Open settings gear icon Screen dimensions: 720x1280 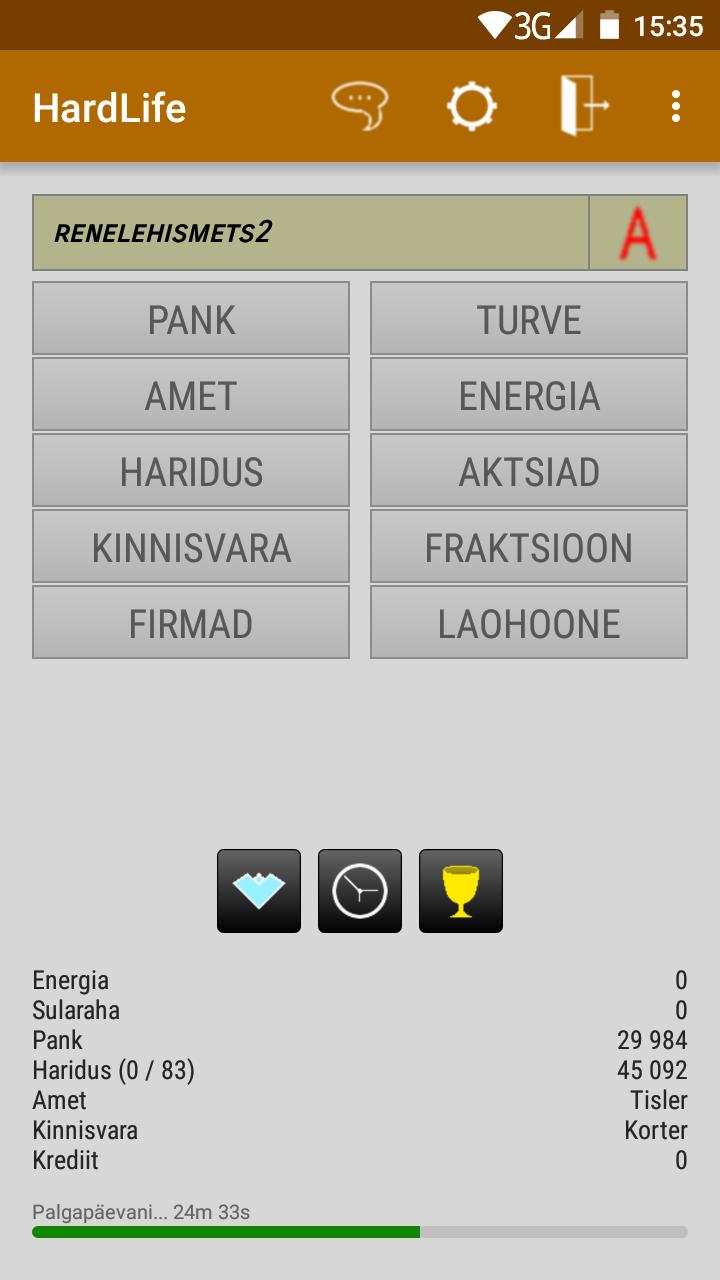(471, 106)
